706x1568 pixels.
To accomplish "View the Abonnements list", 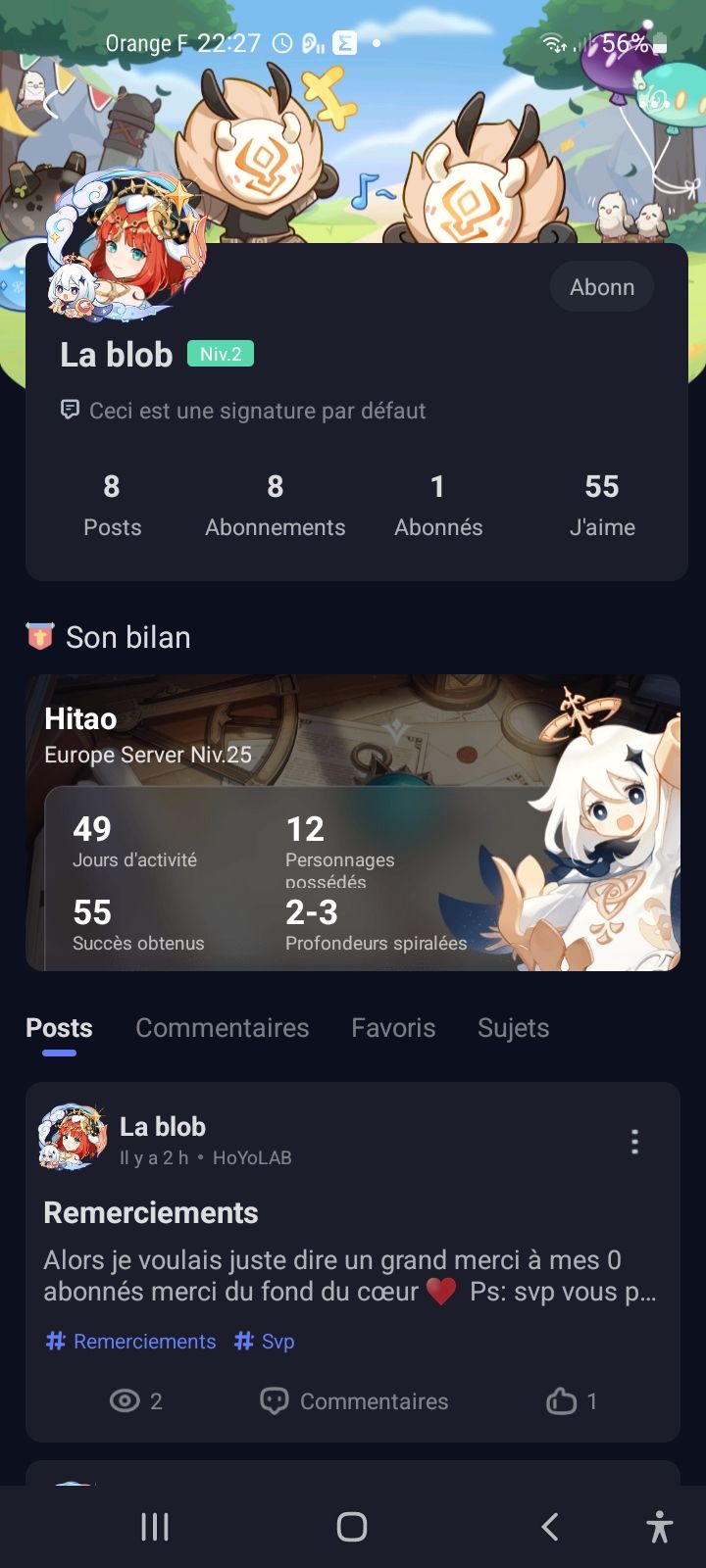I will click(275, 505).
